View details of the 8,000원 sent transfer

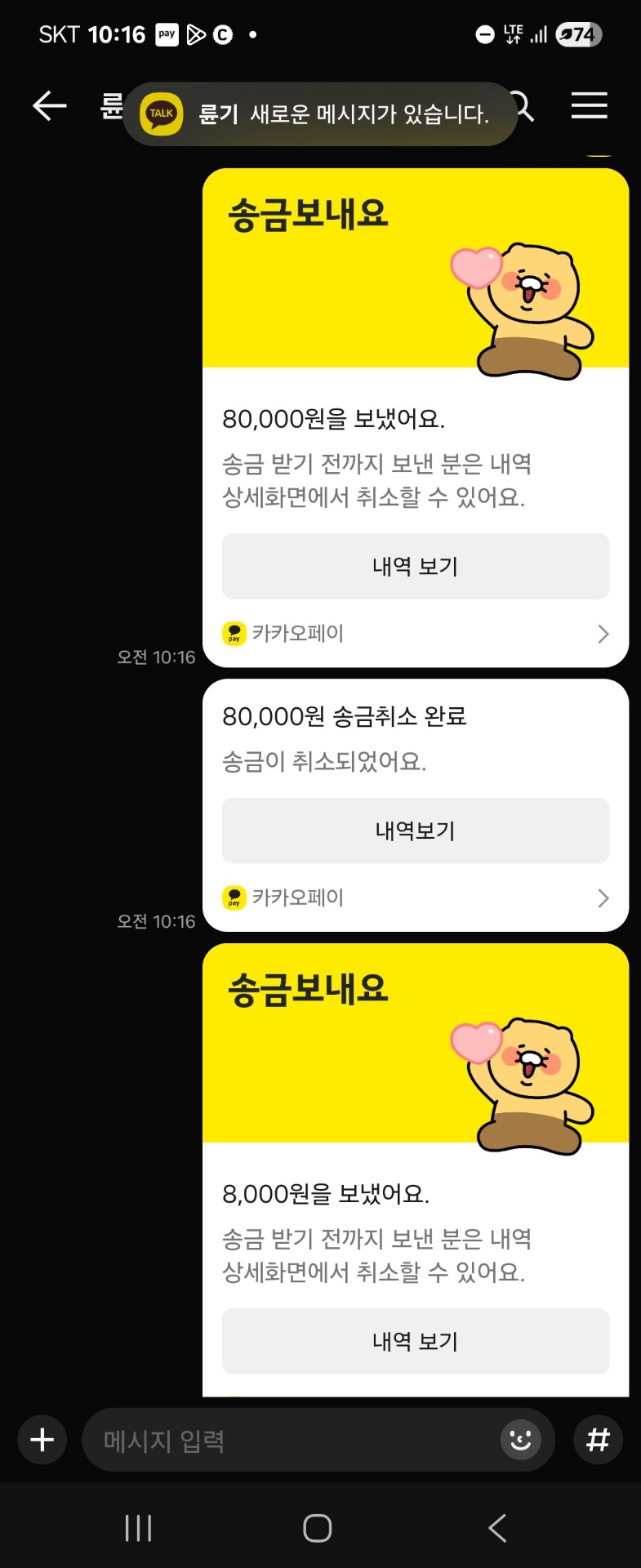[415, 1341]
